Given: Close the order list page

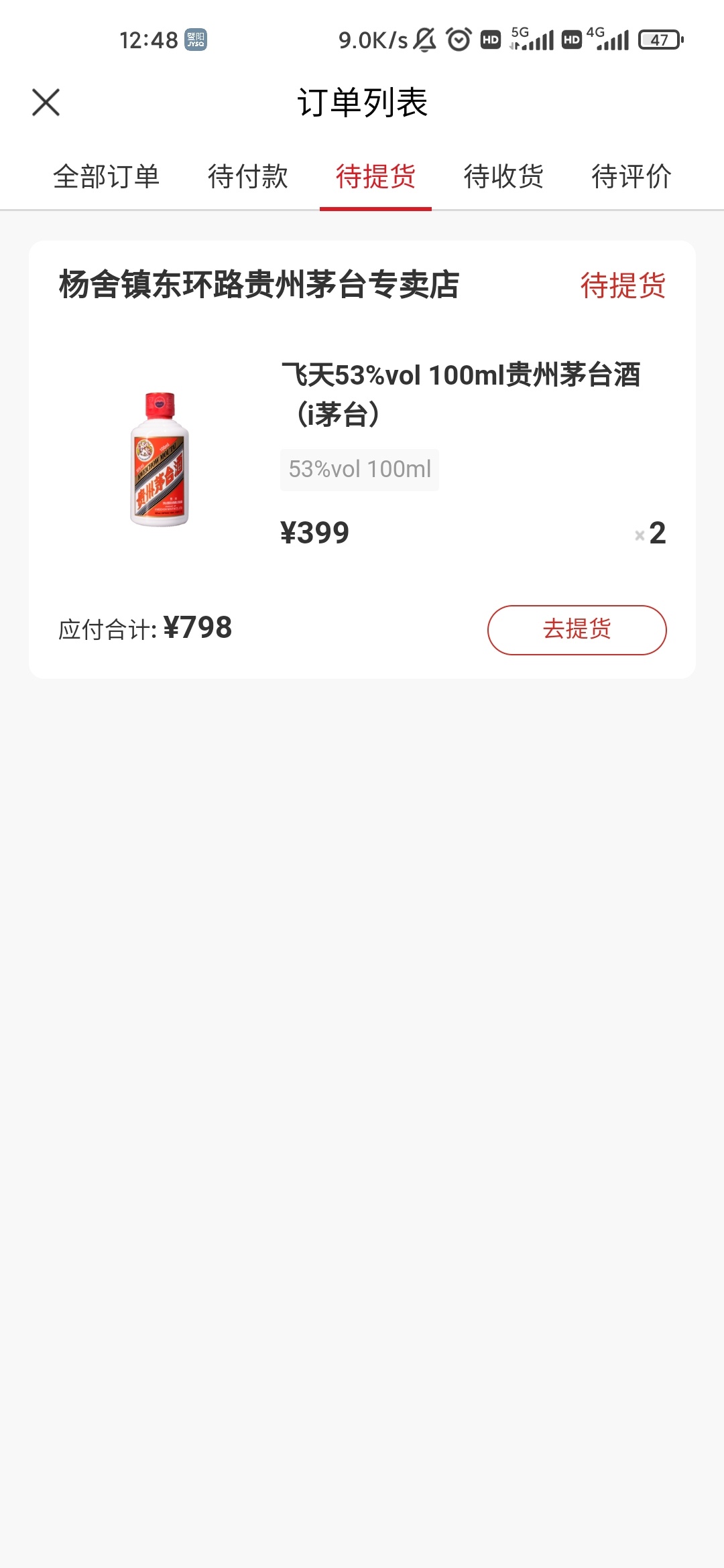Looking at the screenshot, I should [46, 103].
